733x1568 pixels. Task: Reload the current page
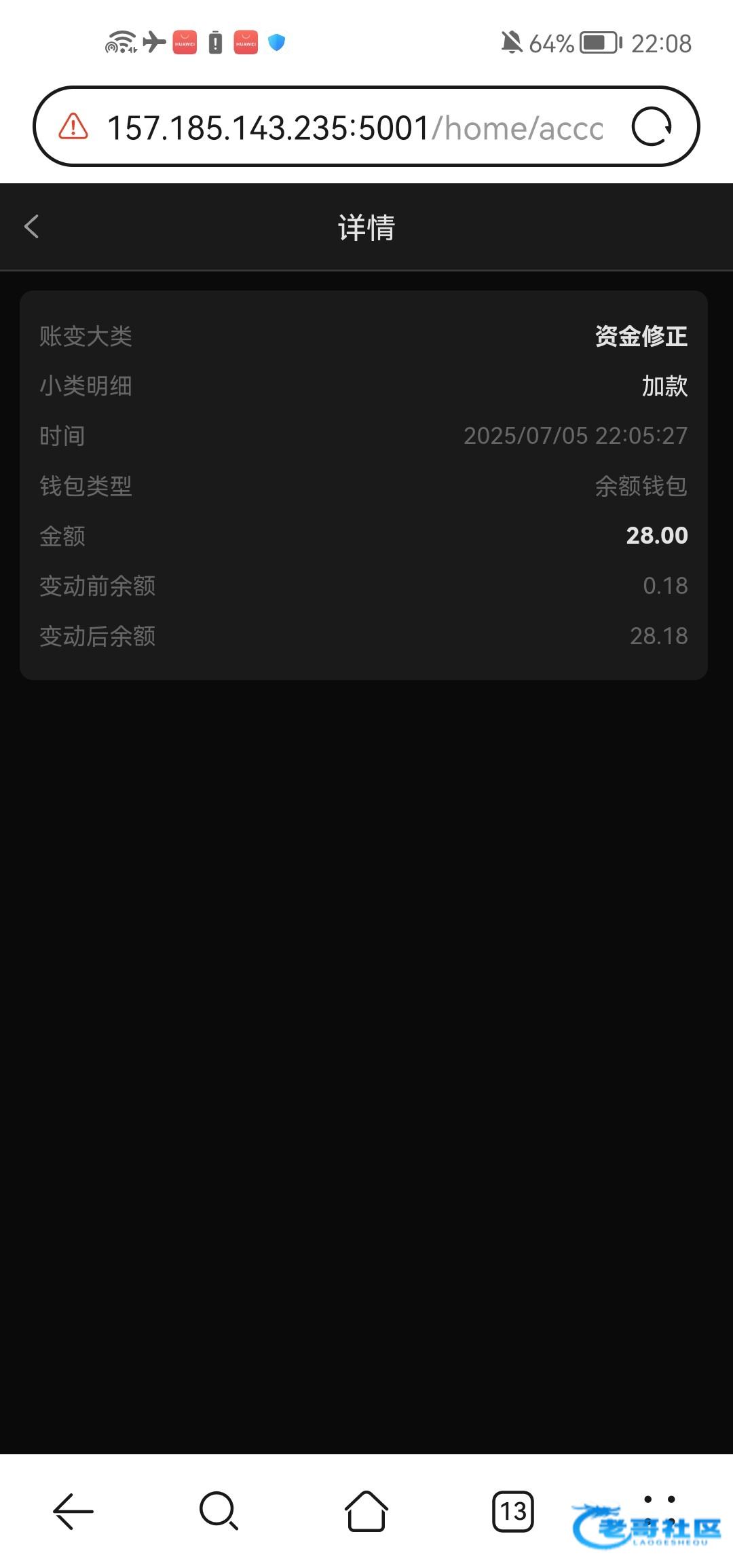[651, 127]
